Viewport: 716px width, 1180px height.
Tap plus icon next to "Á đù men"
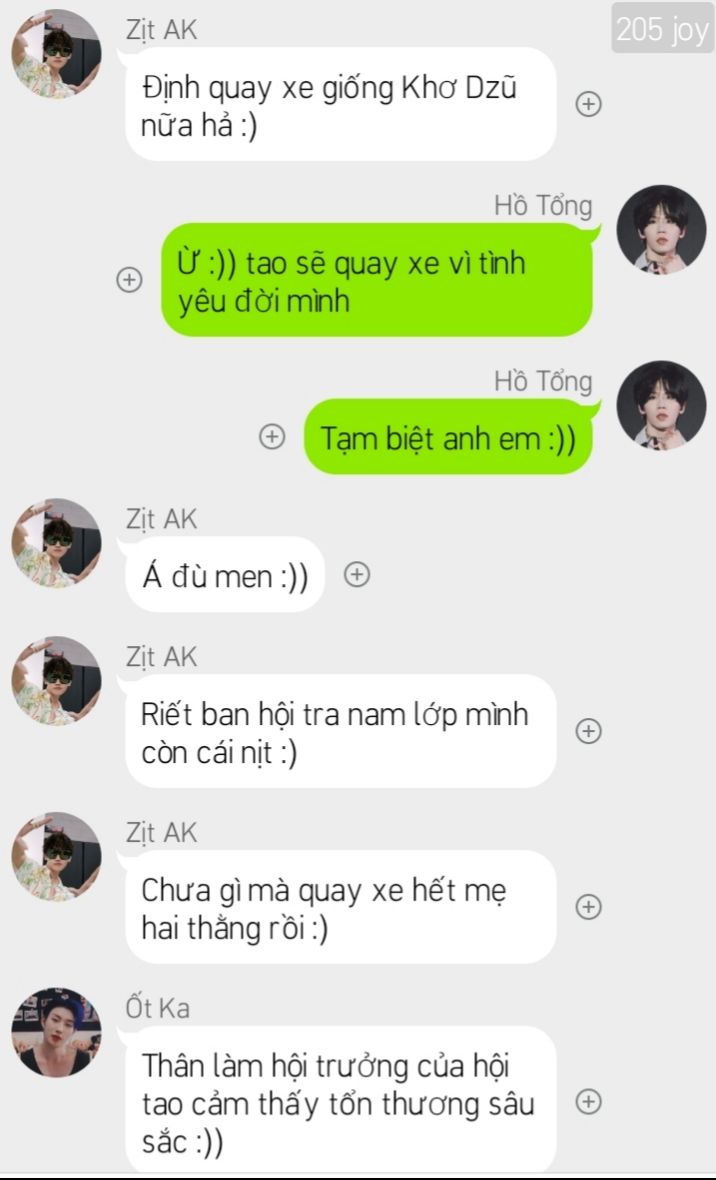[x=357, y=574]
